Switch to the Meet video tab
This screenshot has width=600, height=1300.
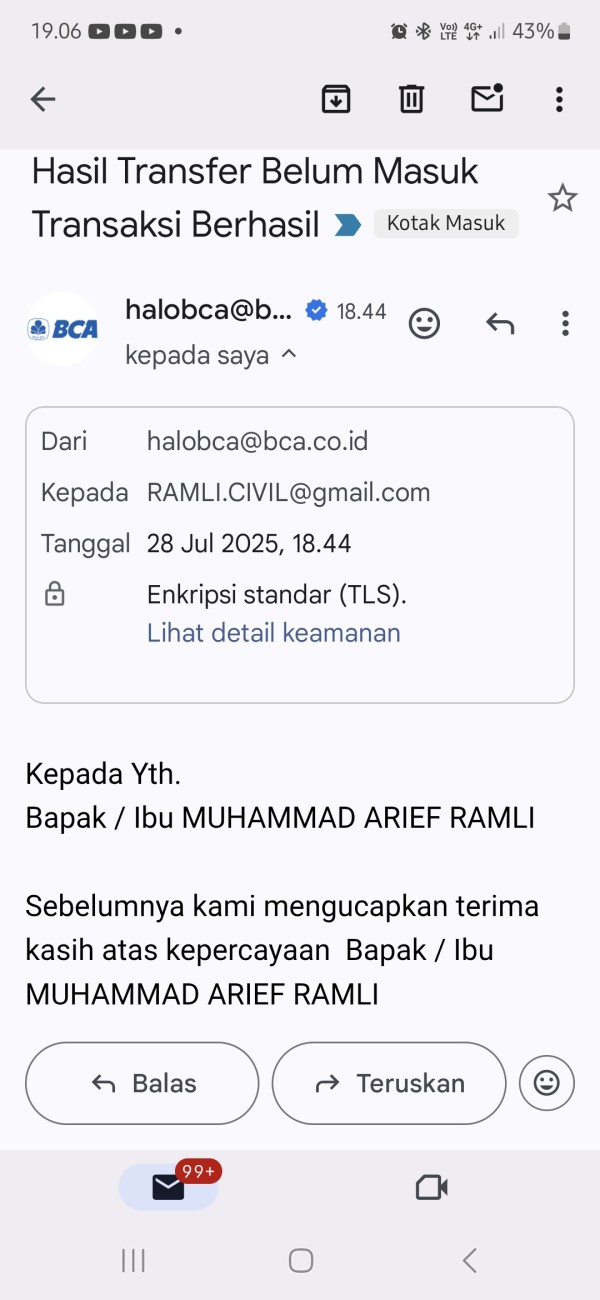431,1187
